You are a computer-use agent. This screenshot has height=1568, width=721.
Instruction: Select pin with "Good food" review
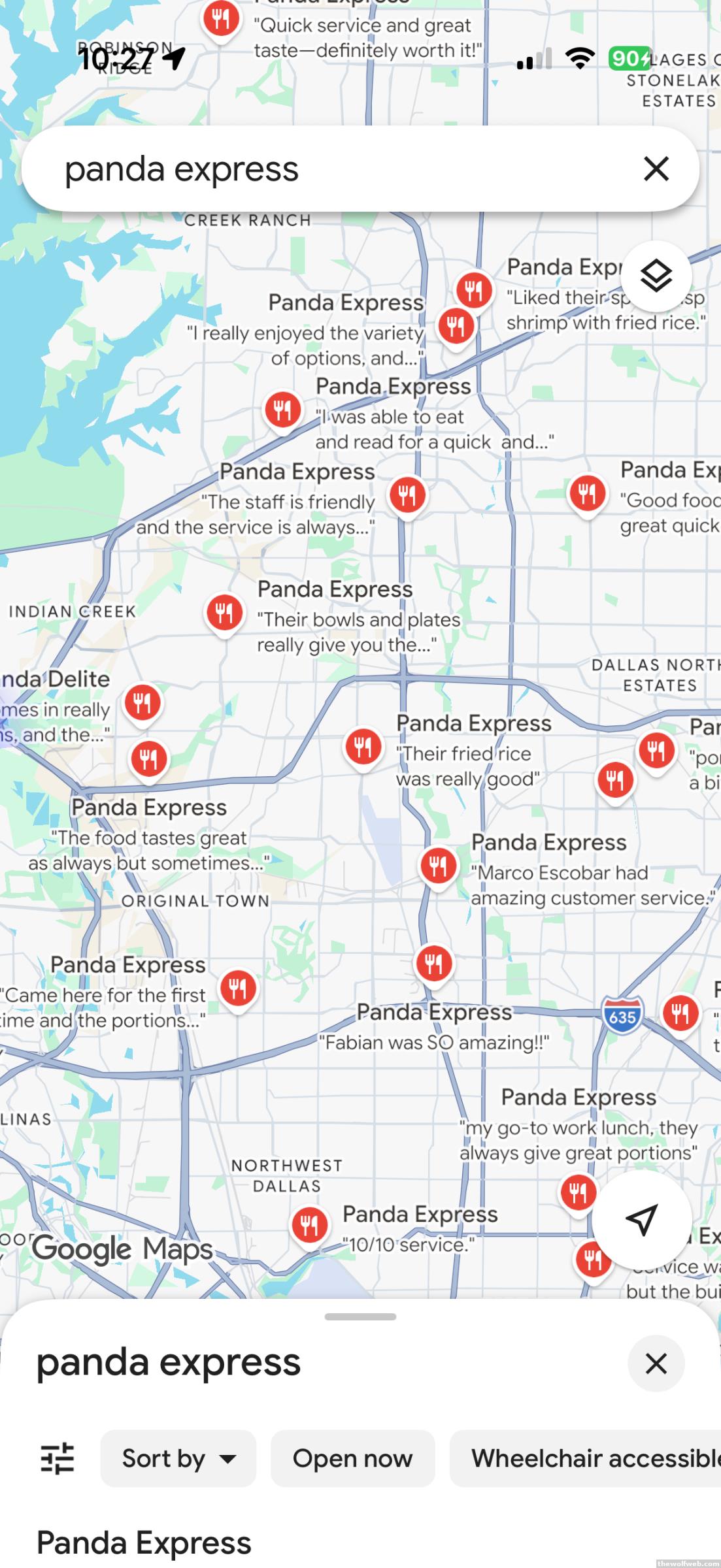pyautogui.click(x=587, y=492)
